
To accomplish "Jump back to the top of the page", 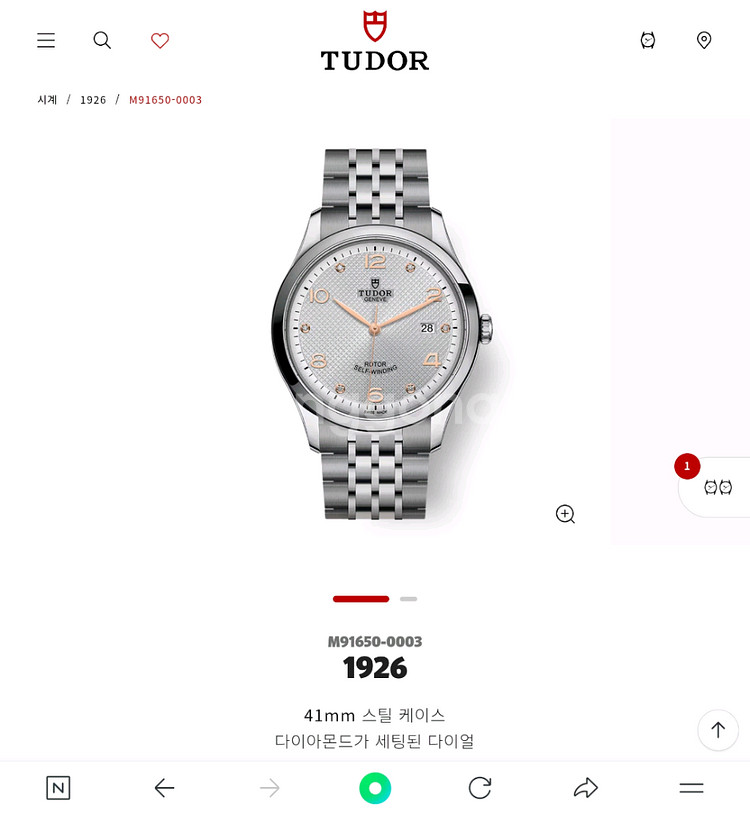I will [718, 730].
